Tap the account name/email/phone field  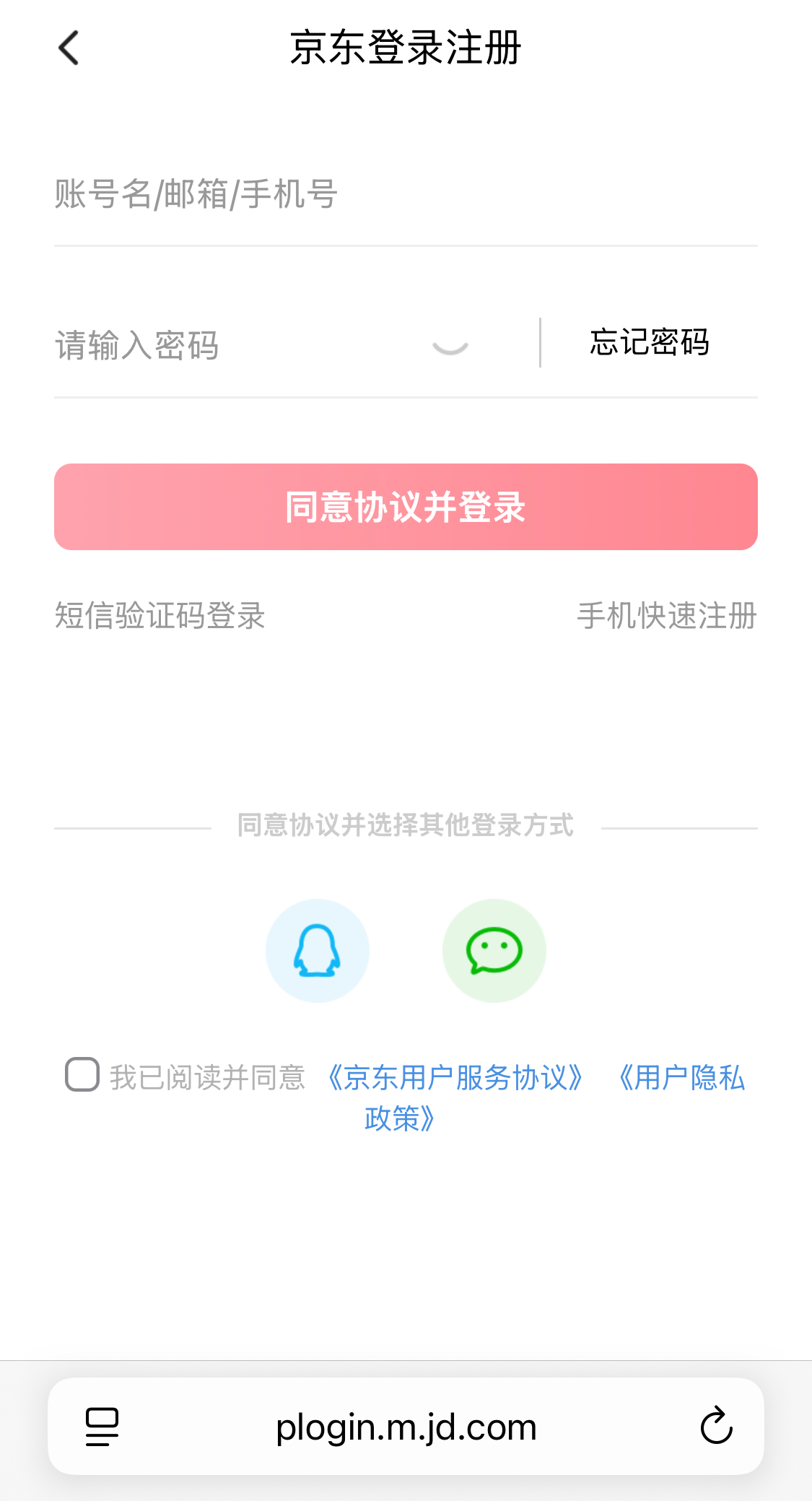click(406, 195)
